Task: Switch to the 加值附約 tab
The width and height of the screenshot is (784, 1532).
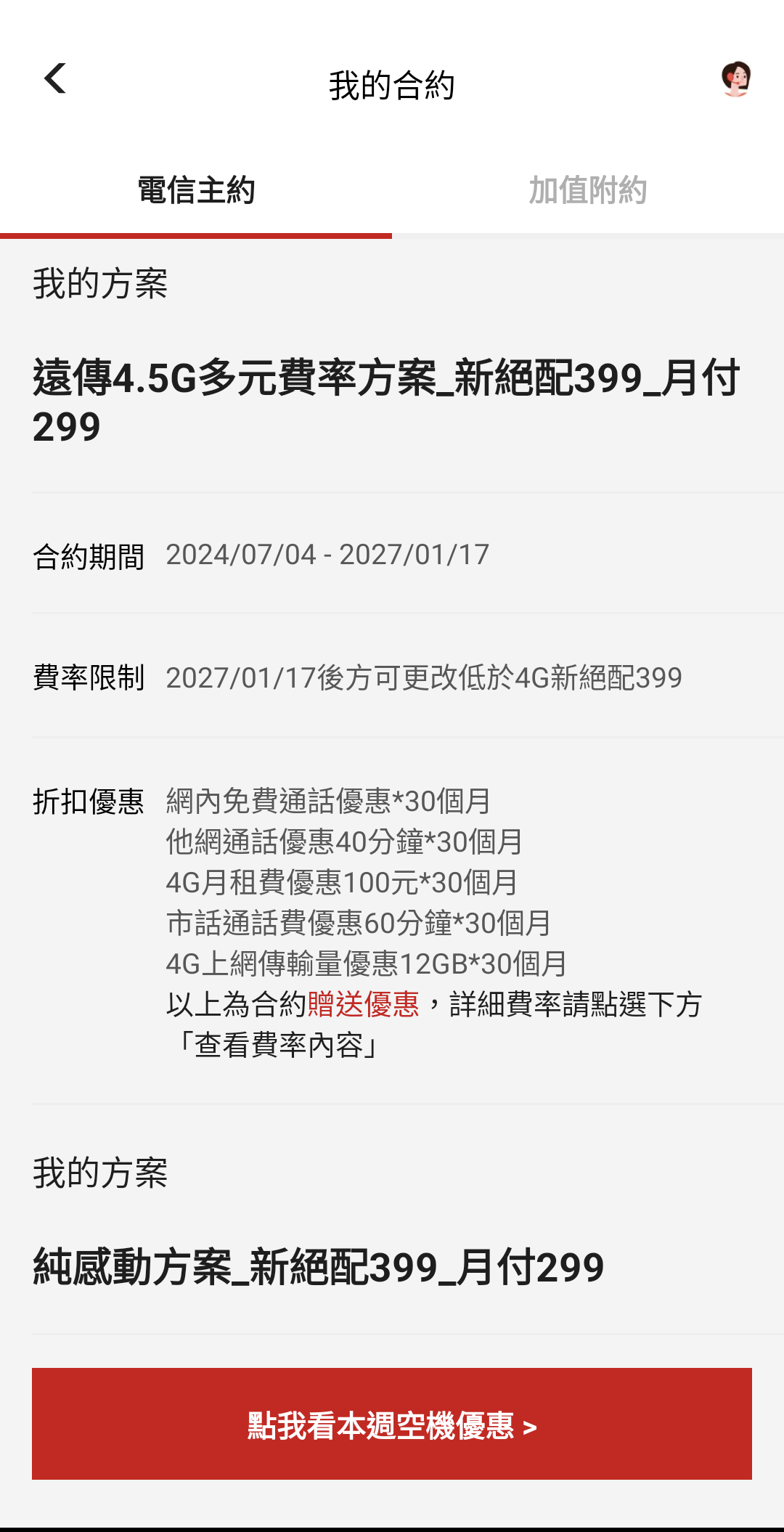Action: [x=587, y=191]
